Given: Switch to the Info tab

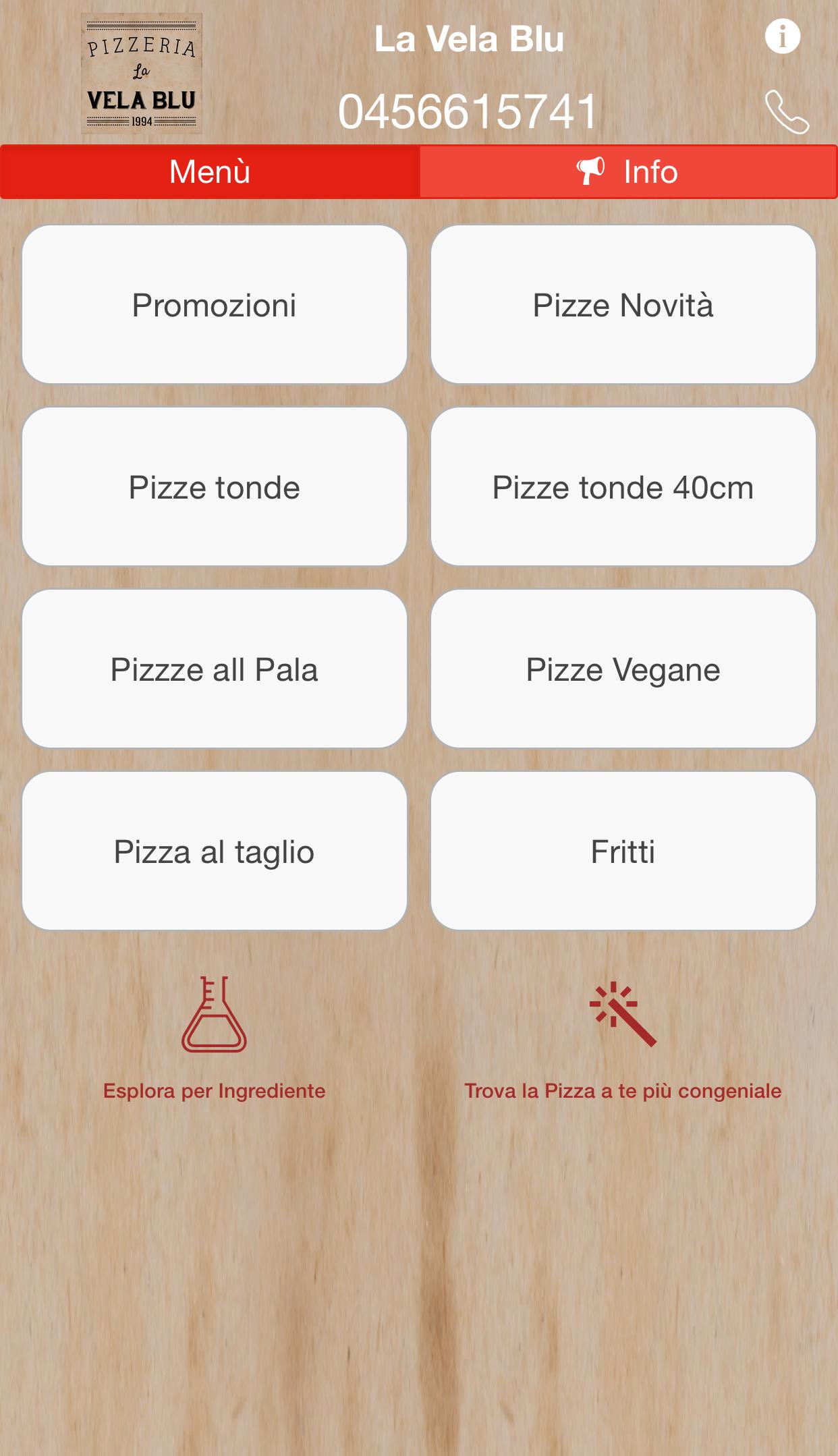Looking at the screenshot, I should (628, 171).
